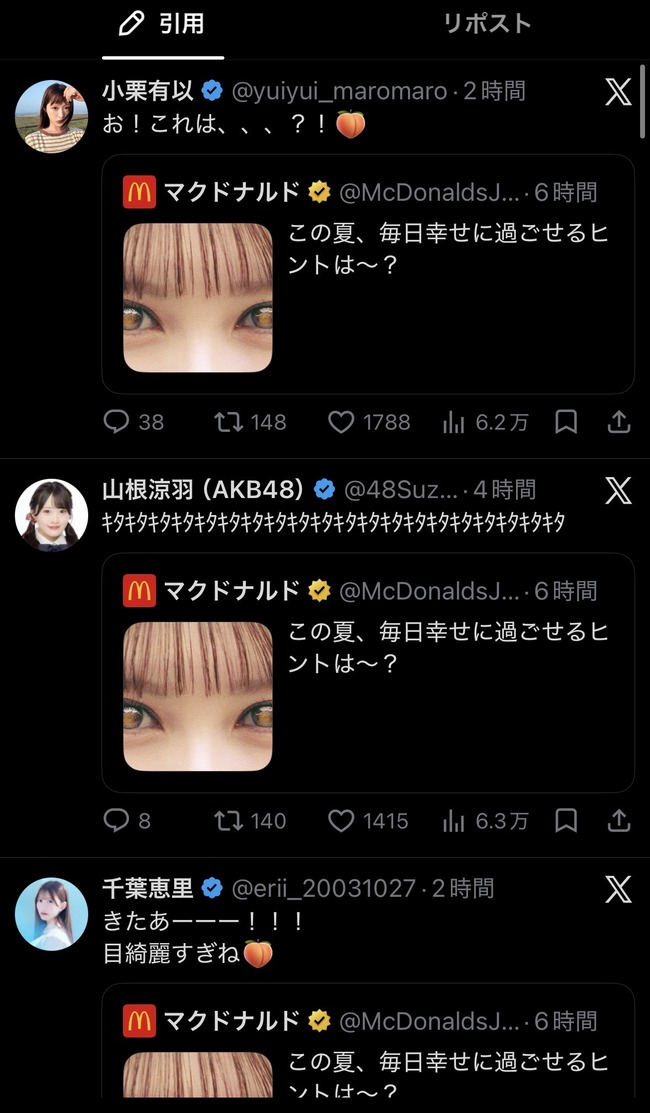Viewport: 650px width, 1113px height.
Task: Share 山根涼羽's post
Action: 619,821
